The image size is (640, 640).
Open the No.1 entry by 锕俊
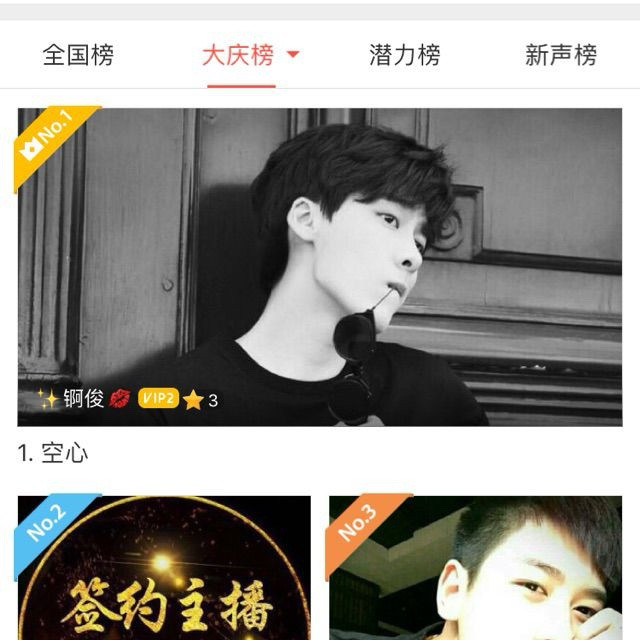click(320, 267)
